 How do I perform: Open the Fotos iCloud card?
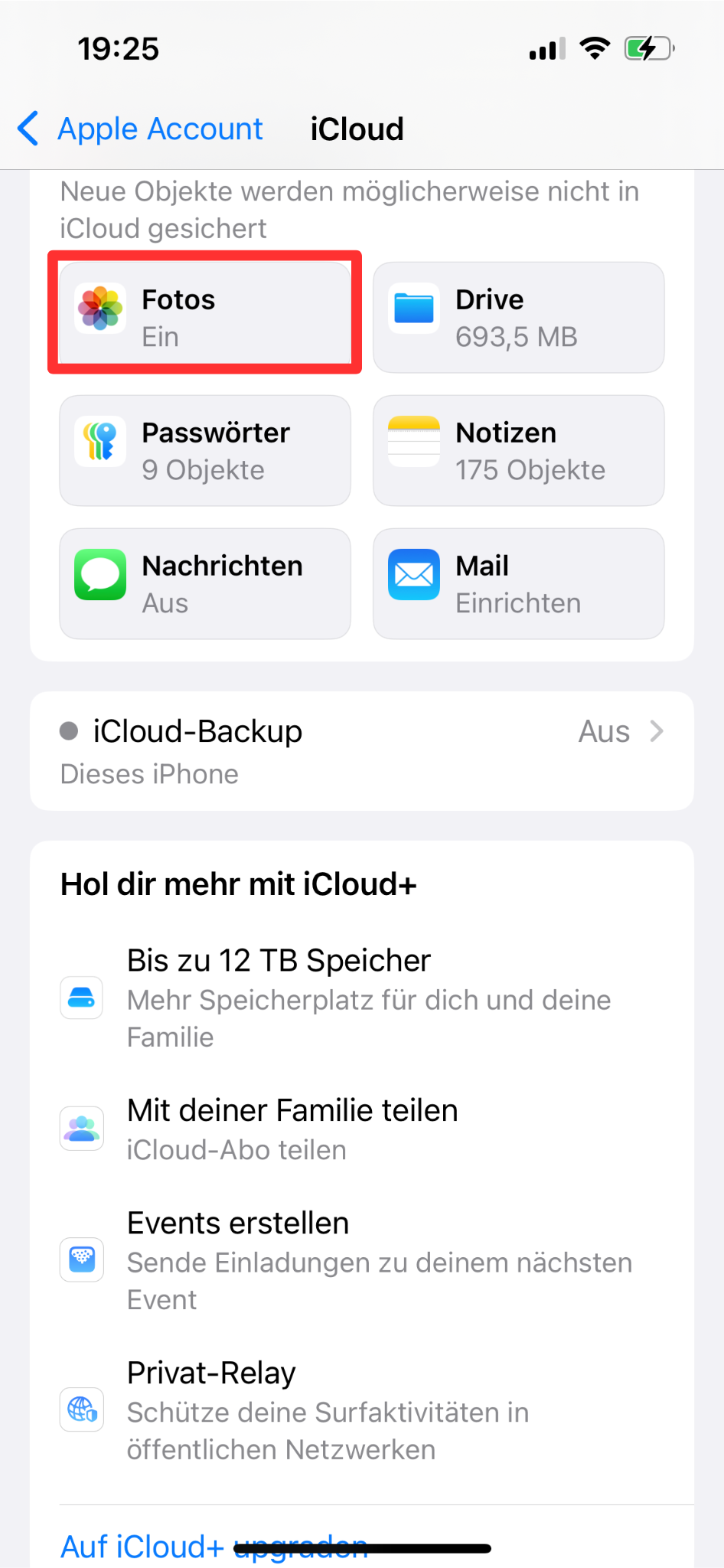coord(204,317)
